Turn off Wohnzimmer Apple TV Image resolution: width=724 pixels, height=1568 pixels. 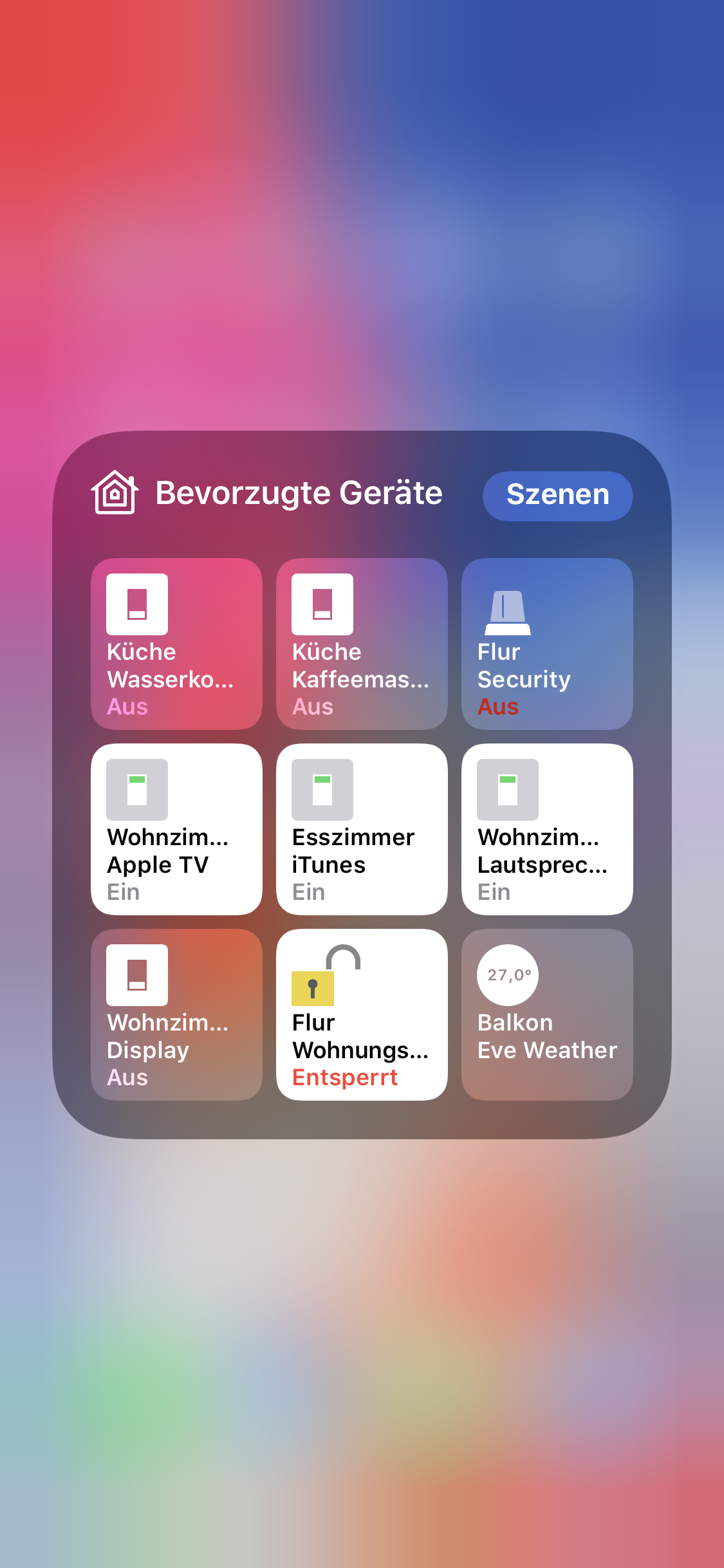tap(176, 829)
